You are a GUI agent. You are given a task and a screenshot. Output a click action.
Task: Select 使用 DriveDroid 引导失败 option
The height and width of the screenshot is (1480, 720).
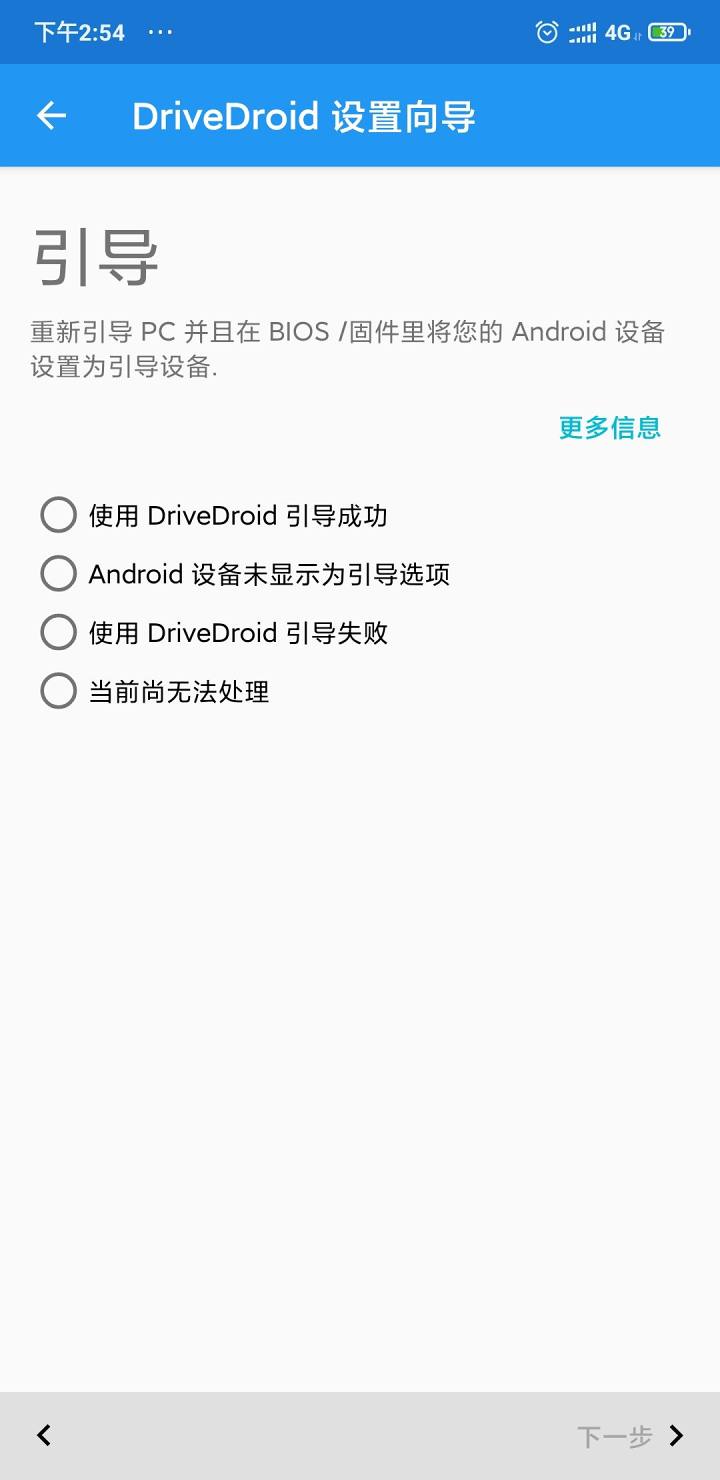(58, 632)
